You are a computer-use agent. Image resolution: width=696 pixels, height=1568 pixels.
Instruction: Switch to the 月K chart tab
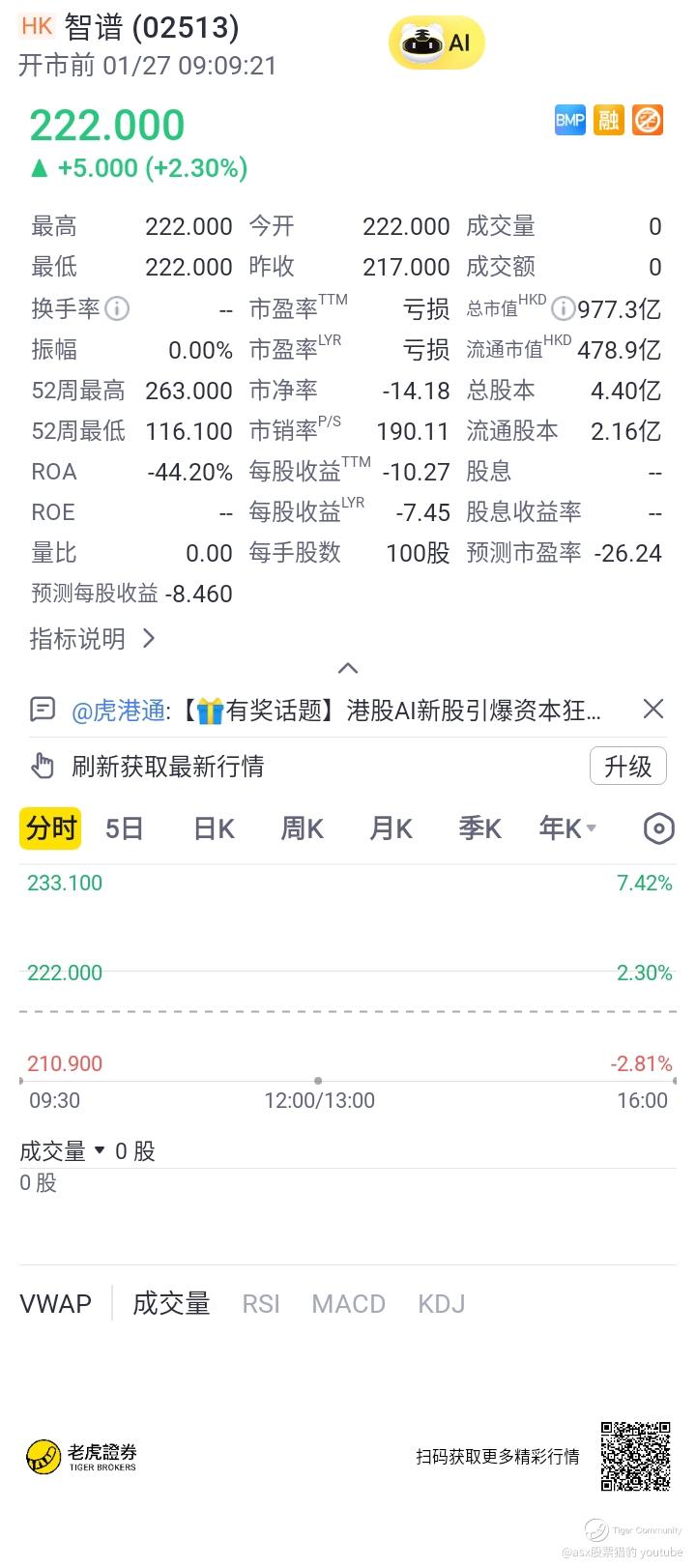coord(391,828)
